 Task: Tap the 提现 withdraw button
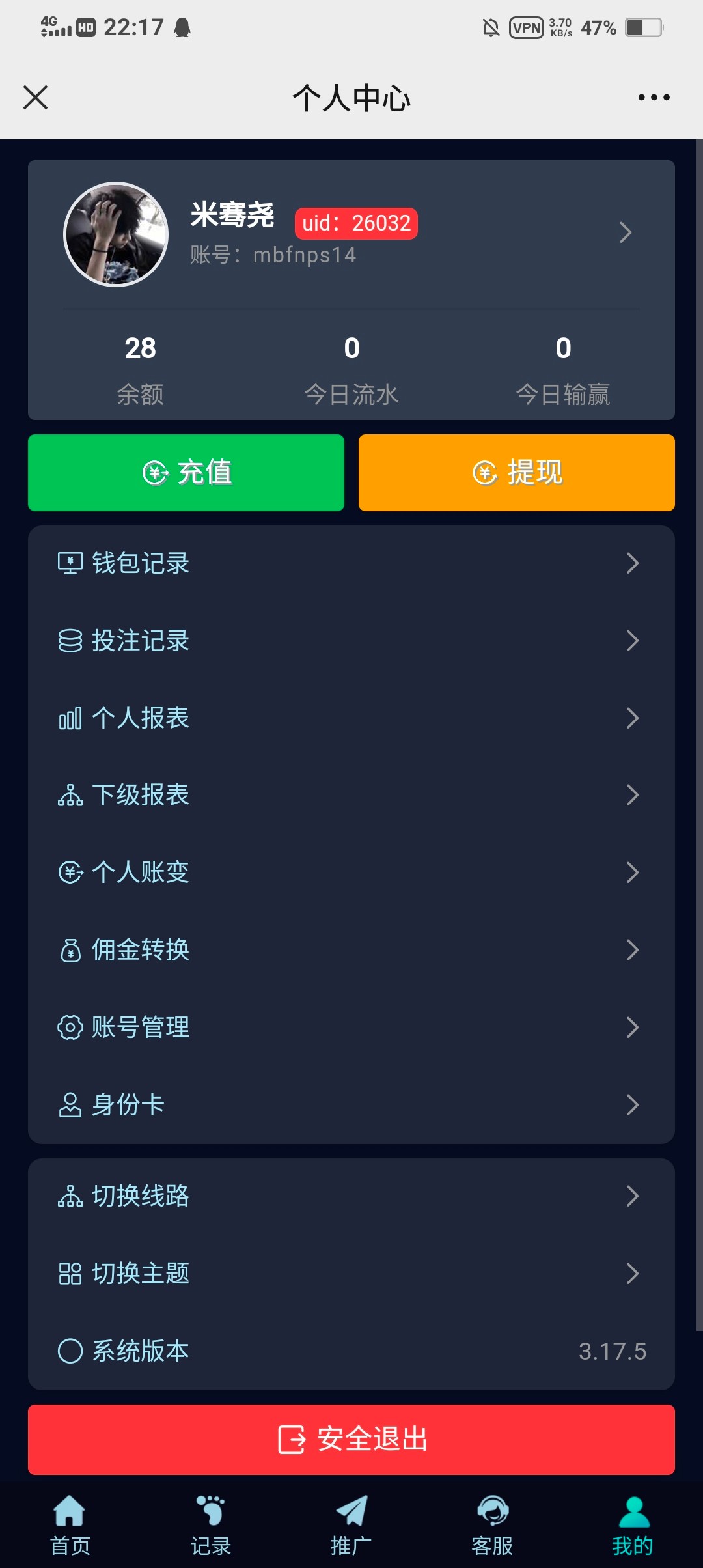(x=516, y=473)
